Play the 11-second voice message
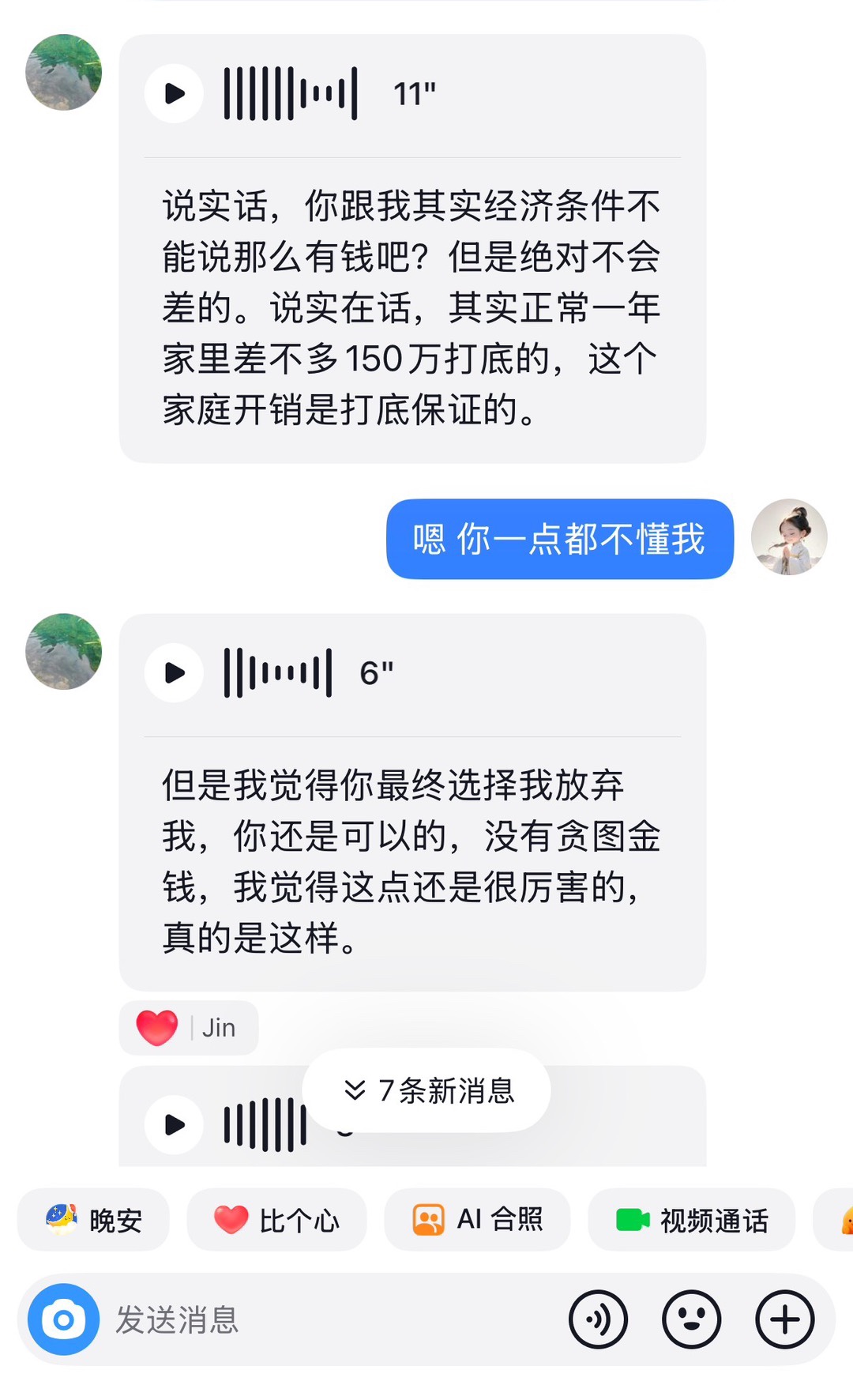This screenshot has width=853, height=1400. point(175,94)
